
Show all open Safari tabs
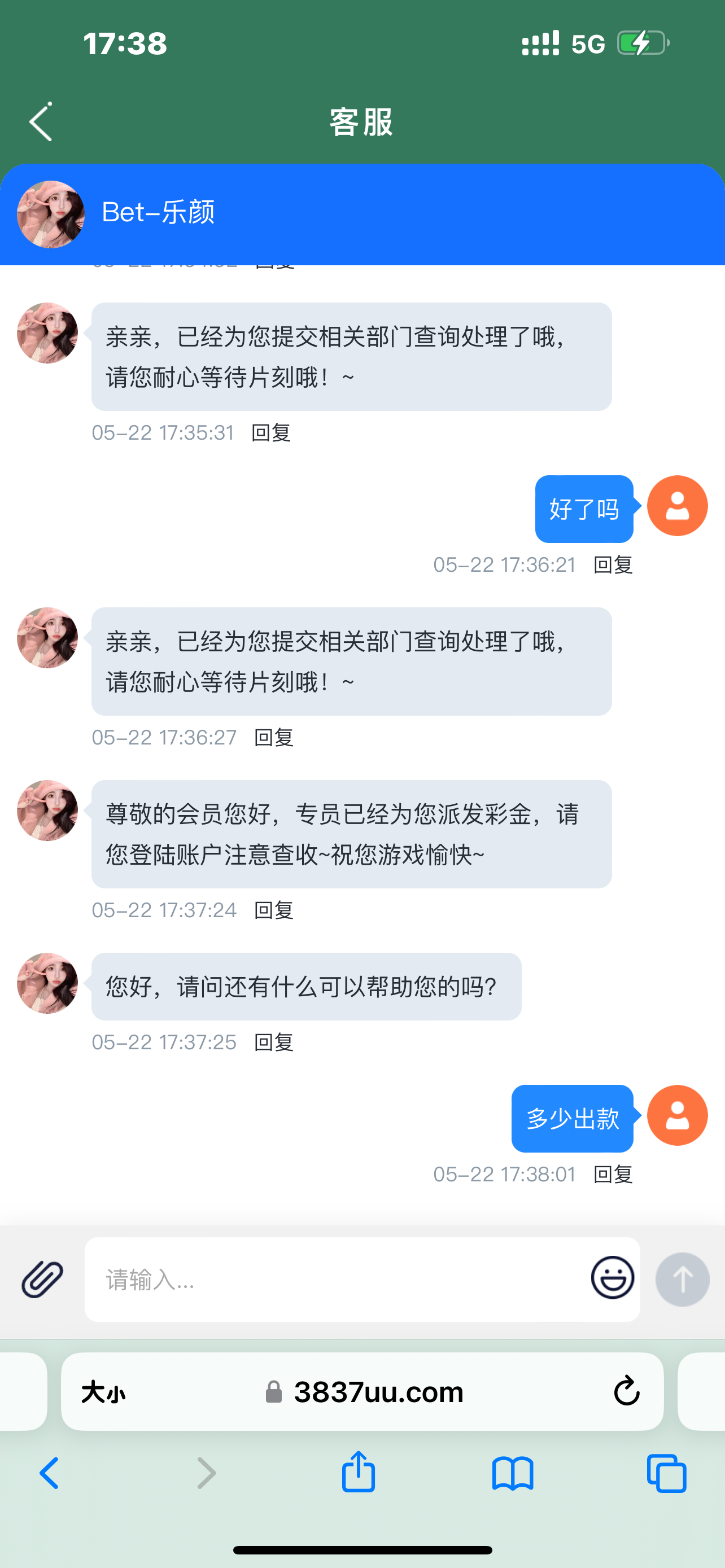(x=667, y=1473)
